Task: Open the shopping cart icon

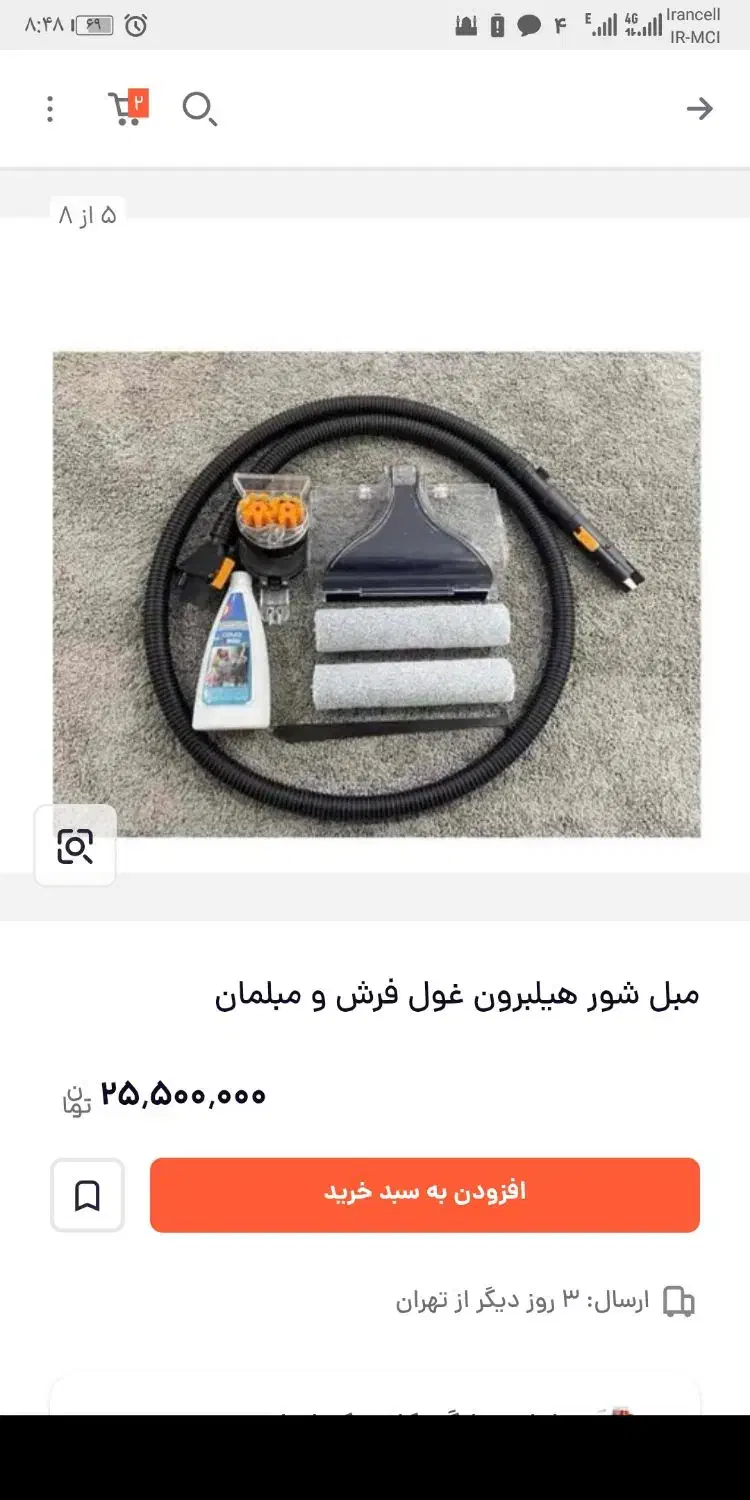Action: point(122,110)
